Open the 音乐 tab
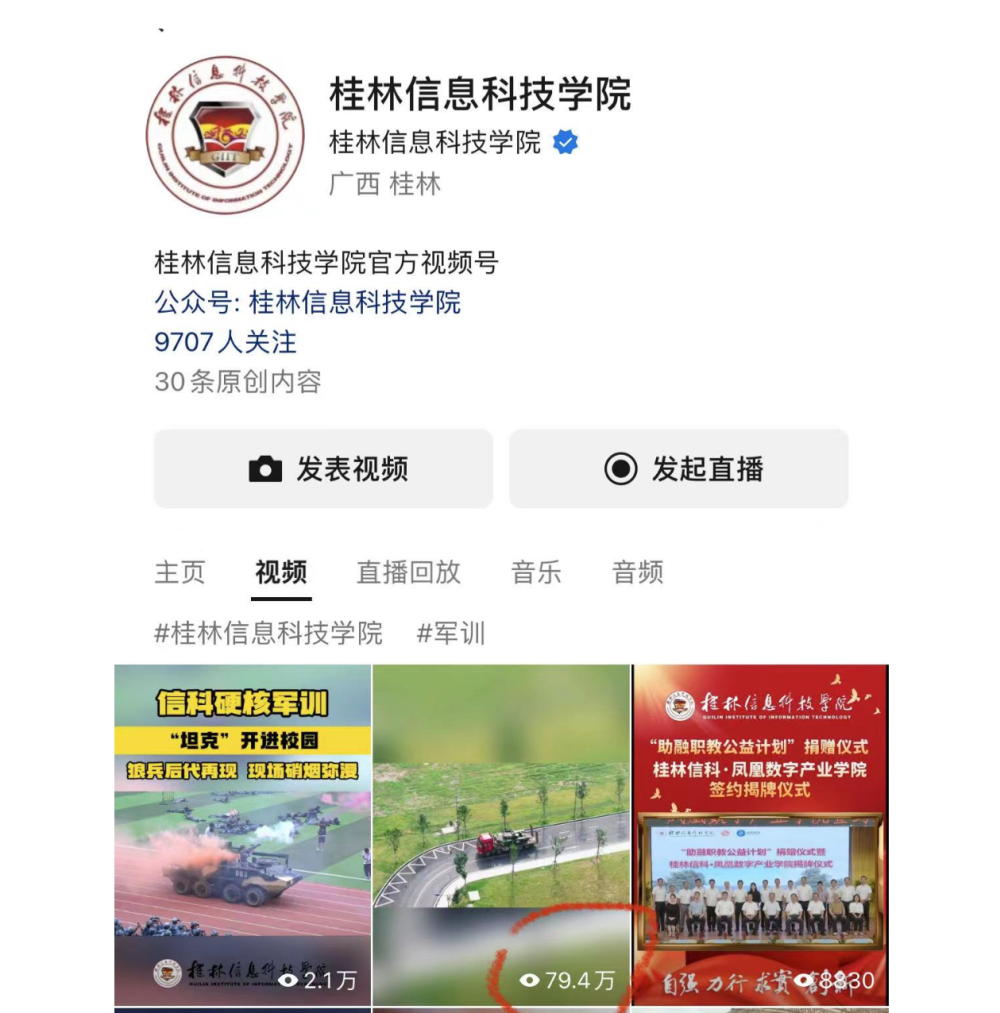 (x=536, y=572)
